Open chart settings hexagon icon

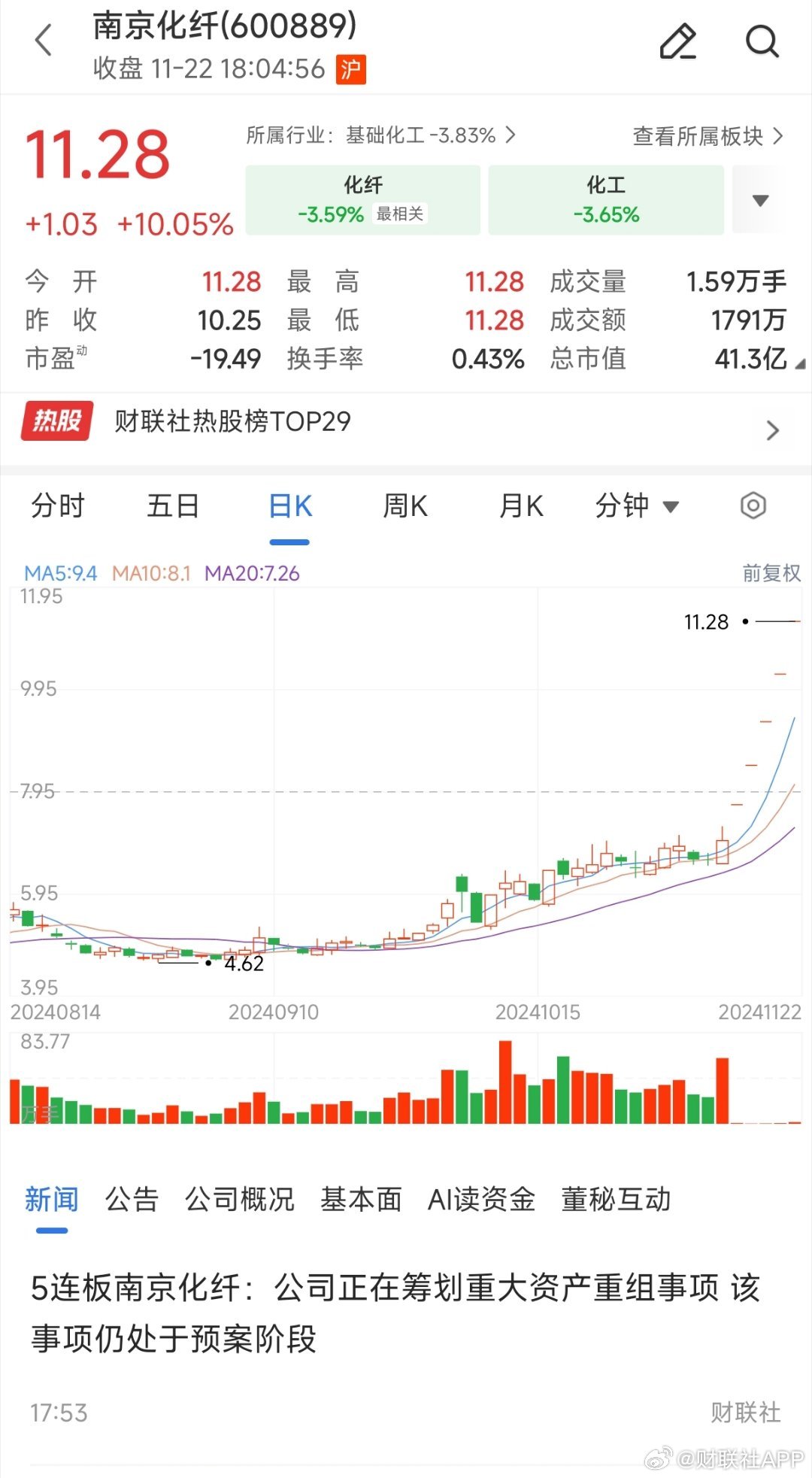pyautogui.click(x=753, y=506)
